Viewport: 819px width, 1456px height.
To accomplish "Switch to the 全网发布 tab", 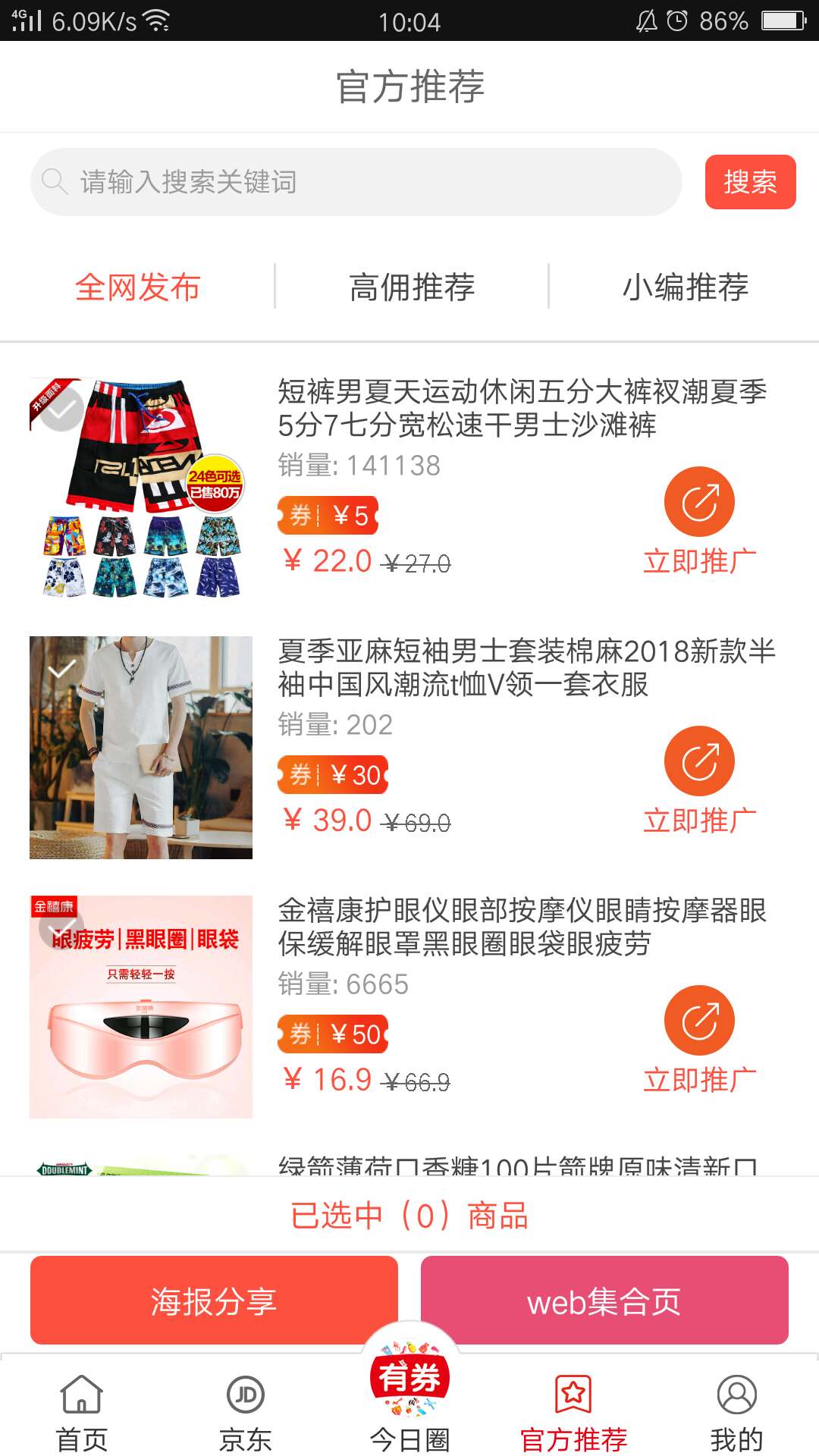I will pyautogui.click(x=137, y=287).
